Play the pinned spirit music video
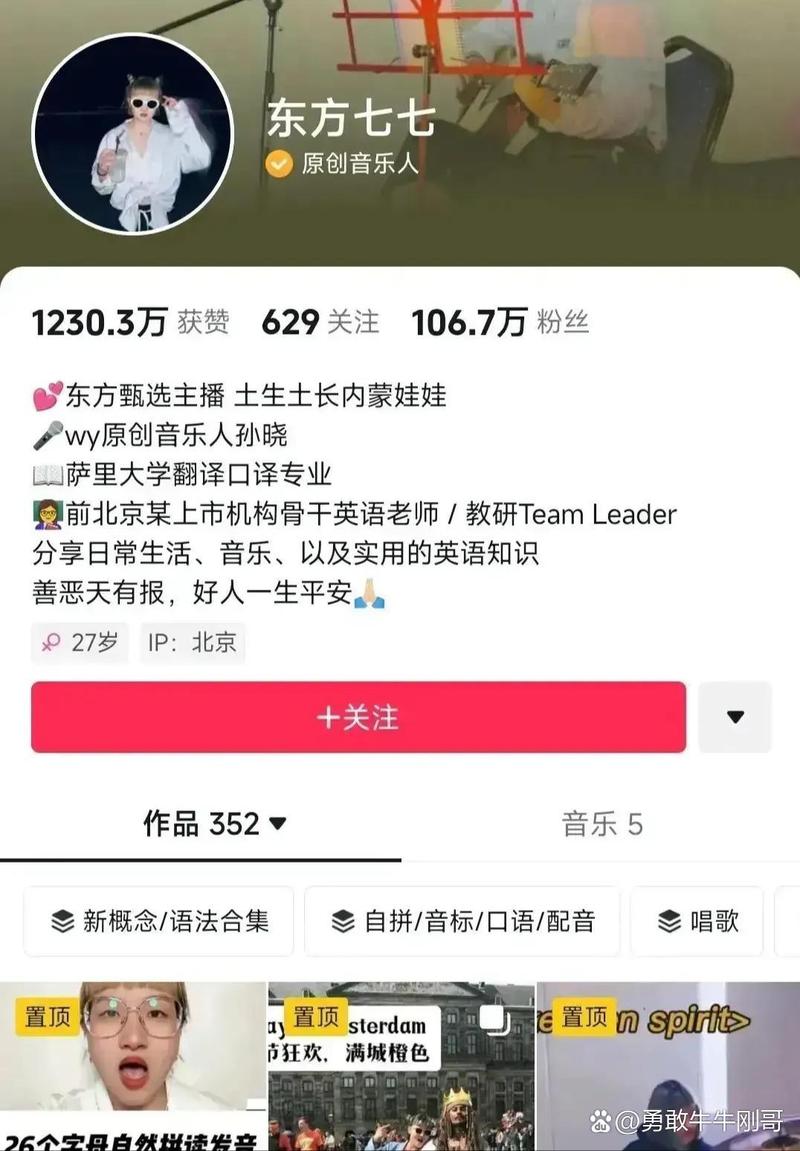The height and width of the screenshot is (1151, 800). [668, 1070]
